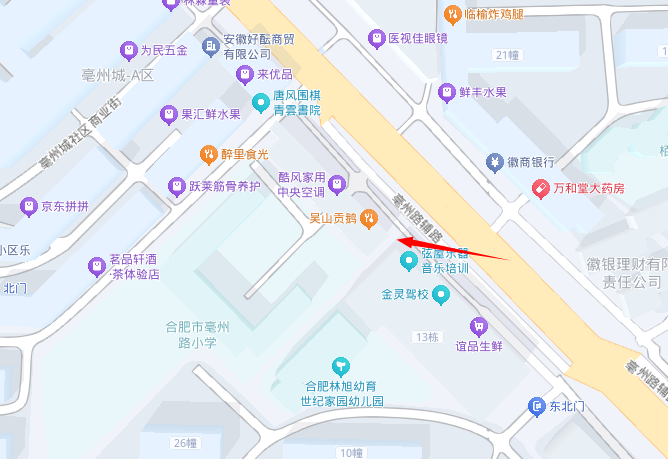Select the 茗品轩酒茶体验店 marker
This screenshot has height=459, width=668.
[x=97, y=265]
